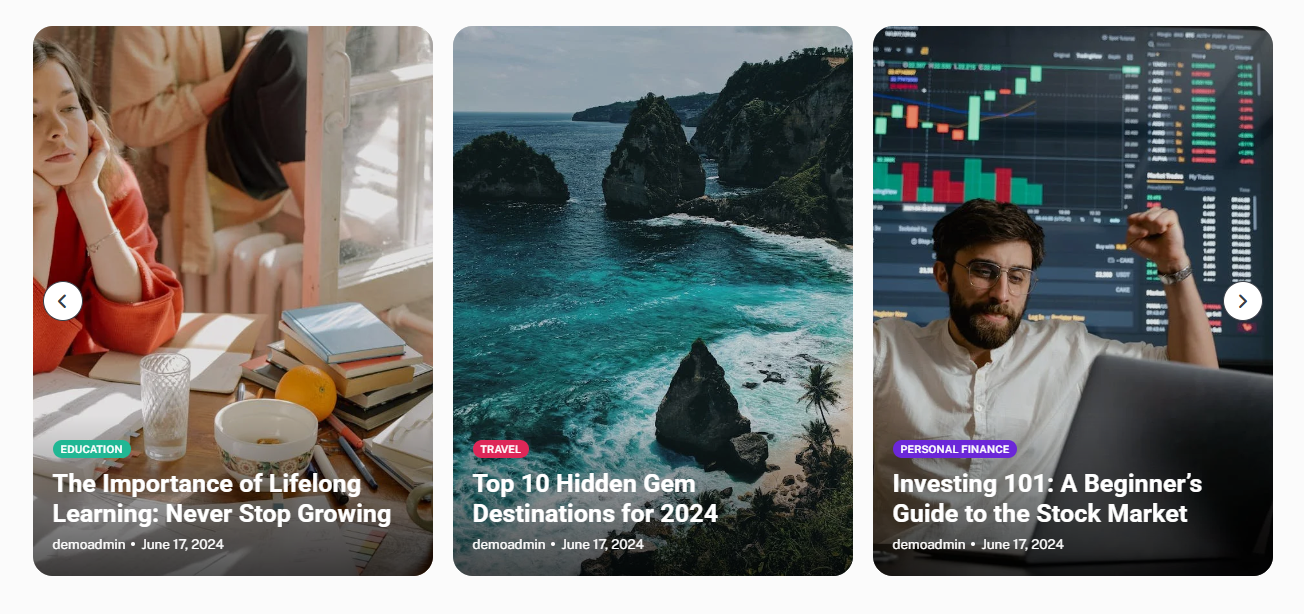
Task: Advance to the next carousel slide
Action: 1243,301
